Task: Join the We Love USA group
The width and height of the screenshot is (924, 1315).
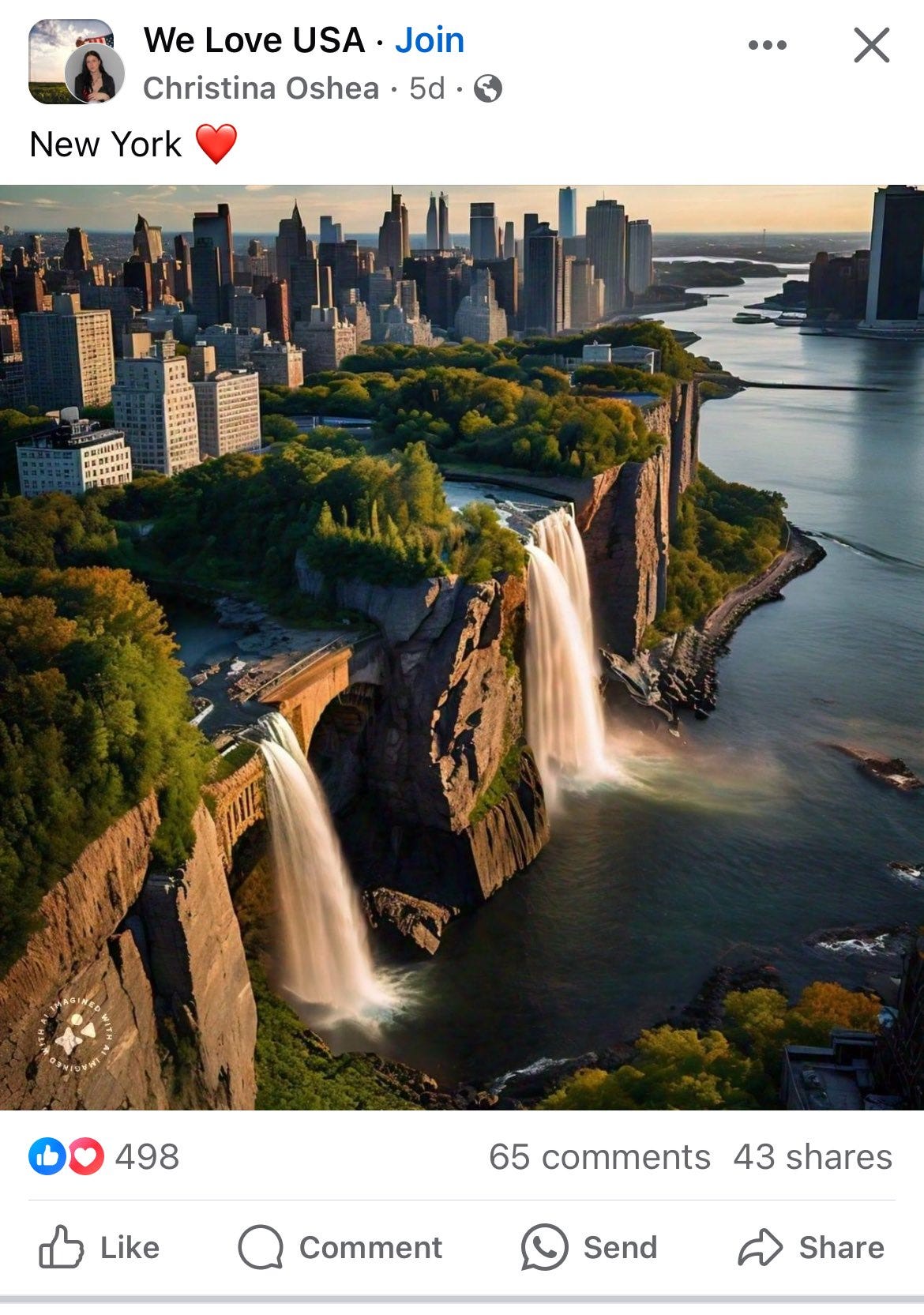Action: coord(430,40)
